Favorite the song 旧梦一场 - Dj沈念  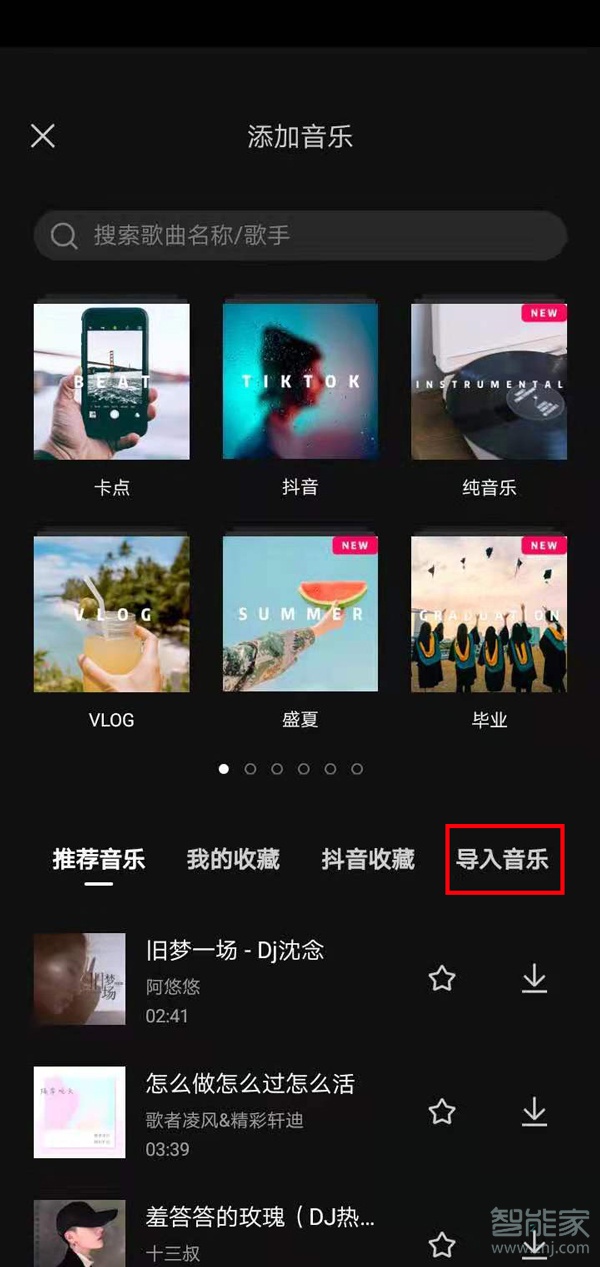point(442,979)
